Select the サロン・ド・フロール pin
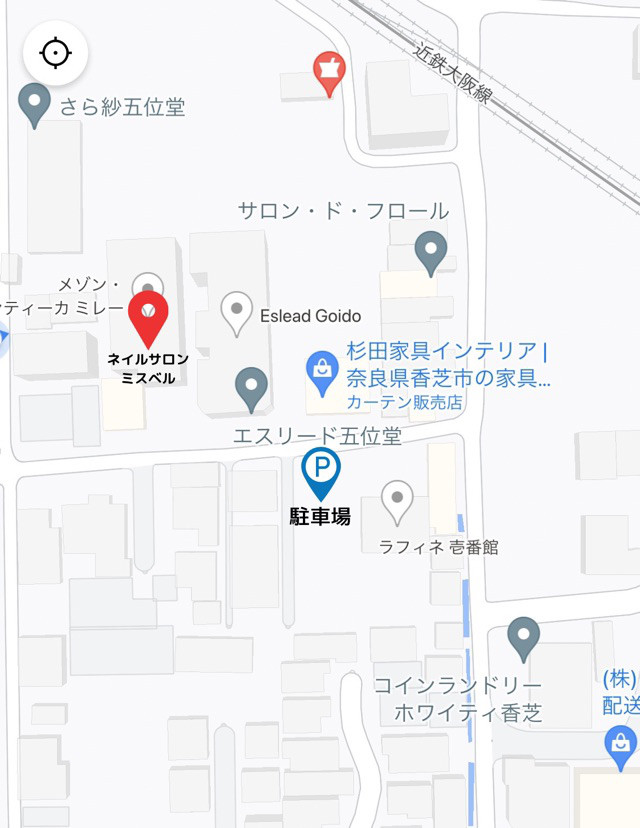Screen dimensions: 640x828 [x=431, y=251]
